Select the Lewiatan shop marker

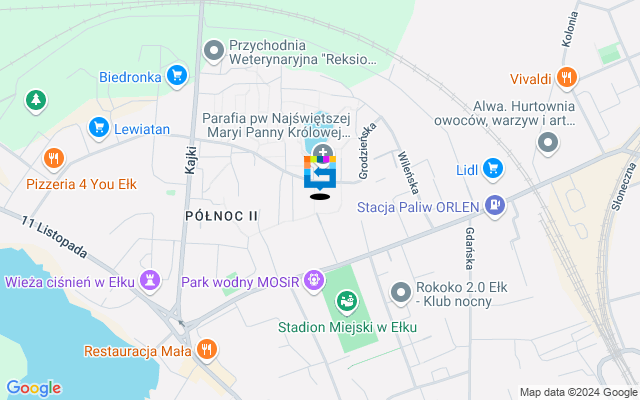[x=98, y=127]
